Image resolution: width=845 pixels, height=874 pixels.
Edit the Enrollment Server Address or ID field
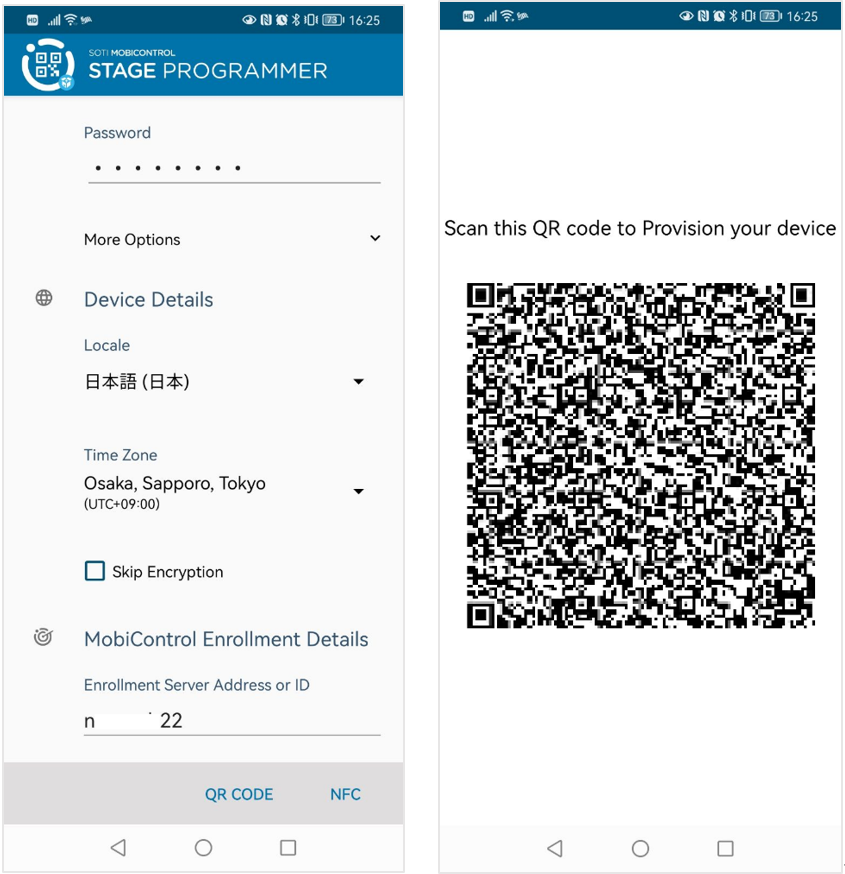232,720
